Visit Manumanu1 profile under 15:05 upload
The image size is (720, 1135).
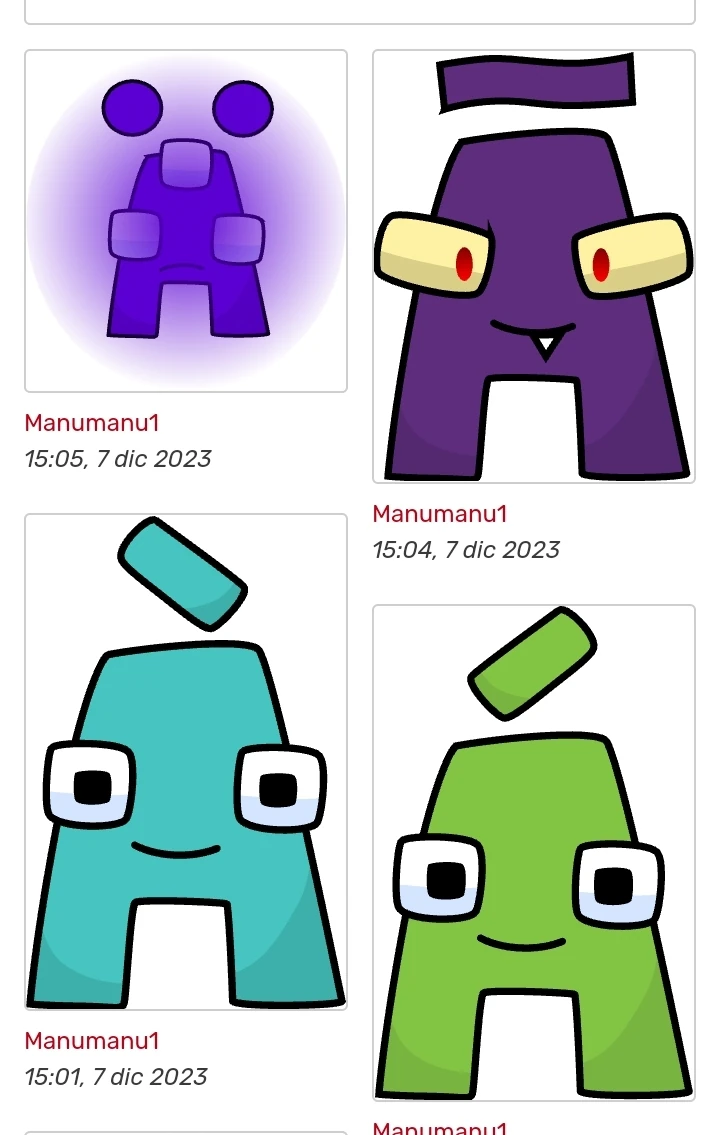click(x=92, y=423)
